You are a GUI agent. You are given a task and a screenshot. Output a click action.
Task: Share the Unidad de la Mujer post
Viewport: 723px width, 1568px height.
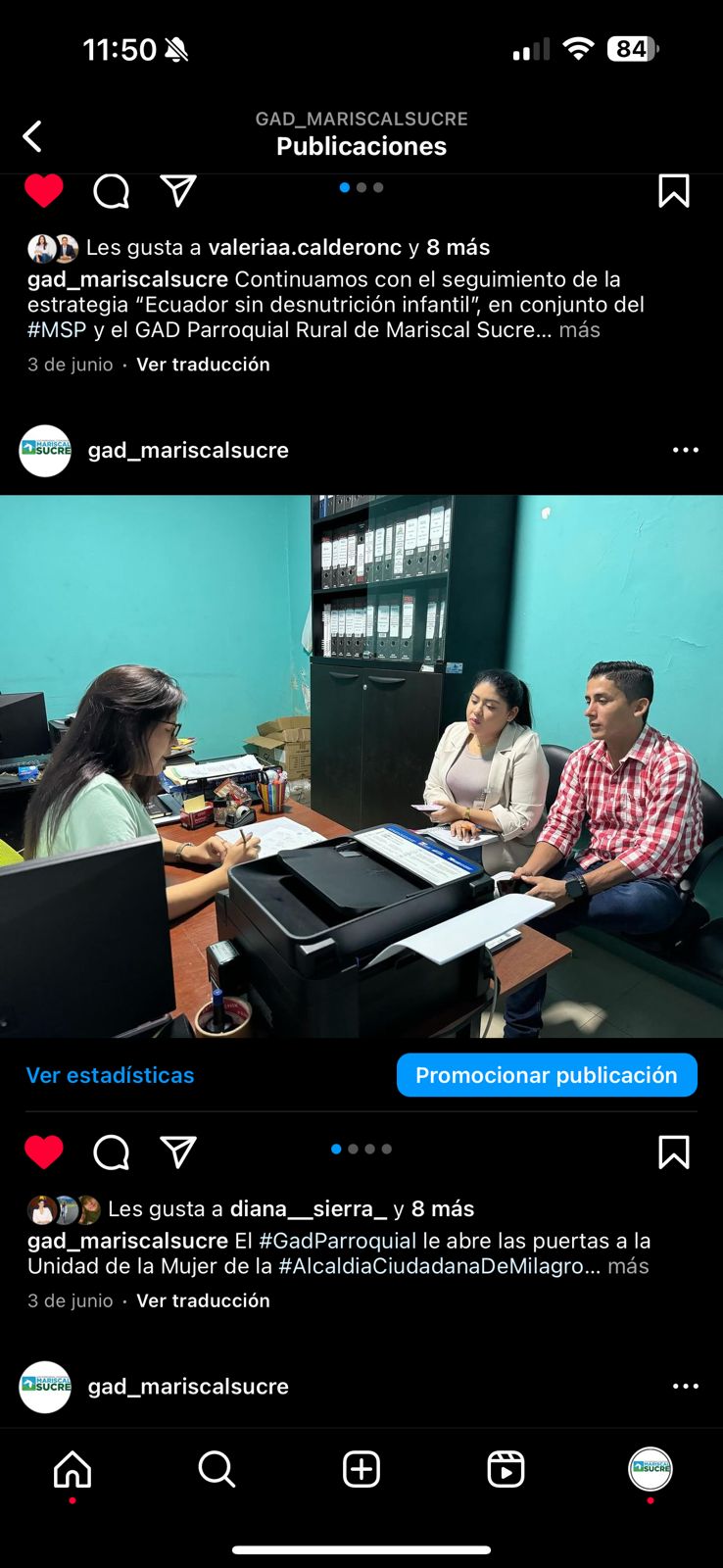click(178, 1151)
